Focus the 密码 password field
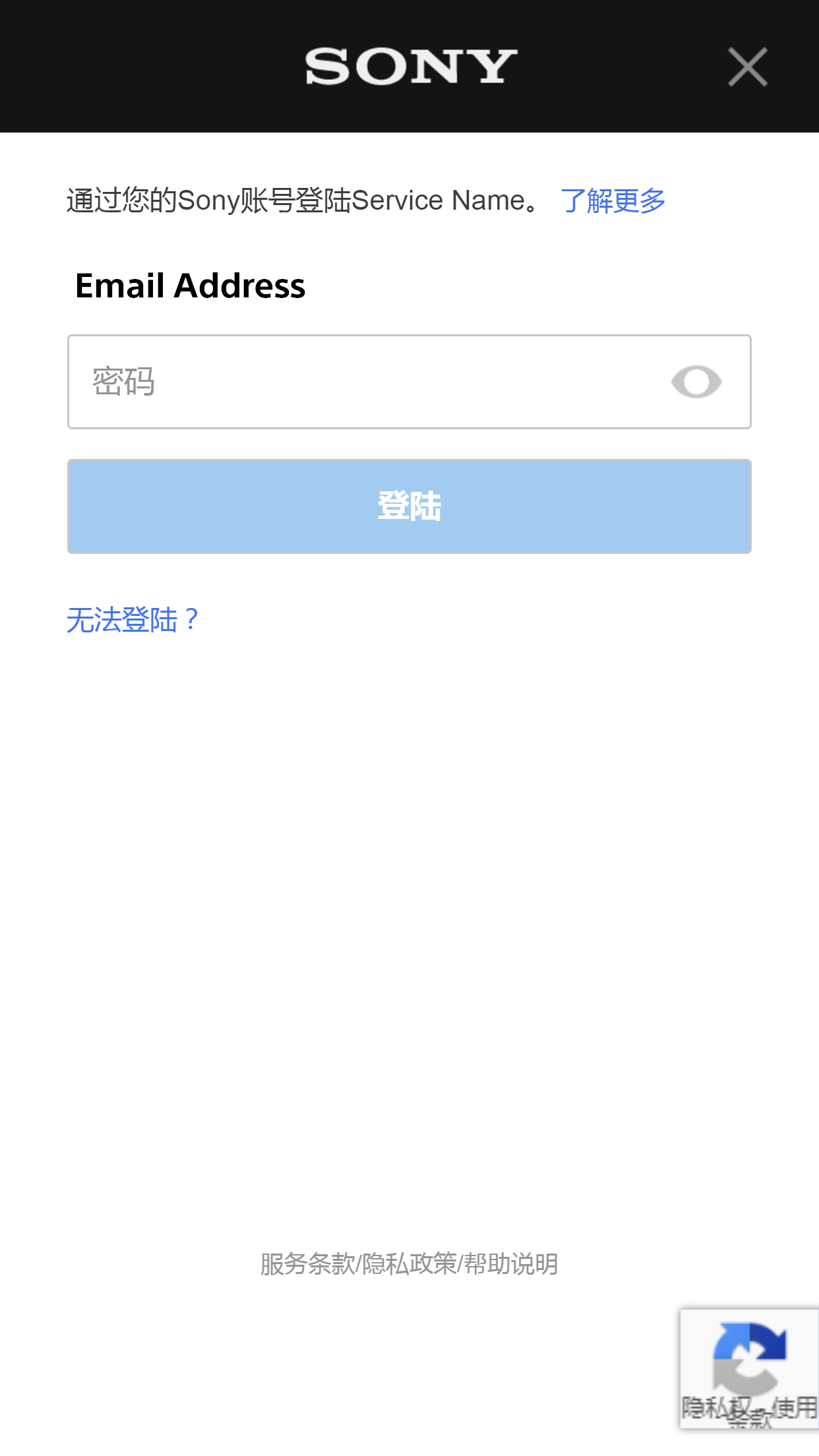The image size is (819, 1456). [x=369, y=382]
